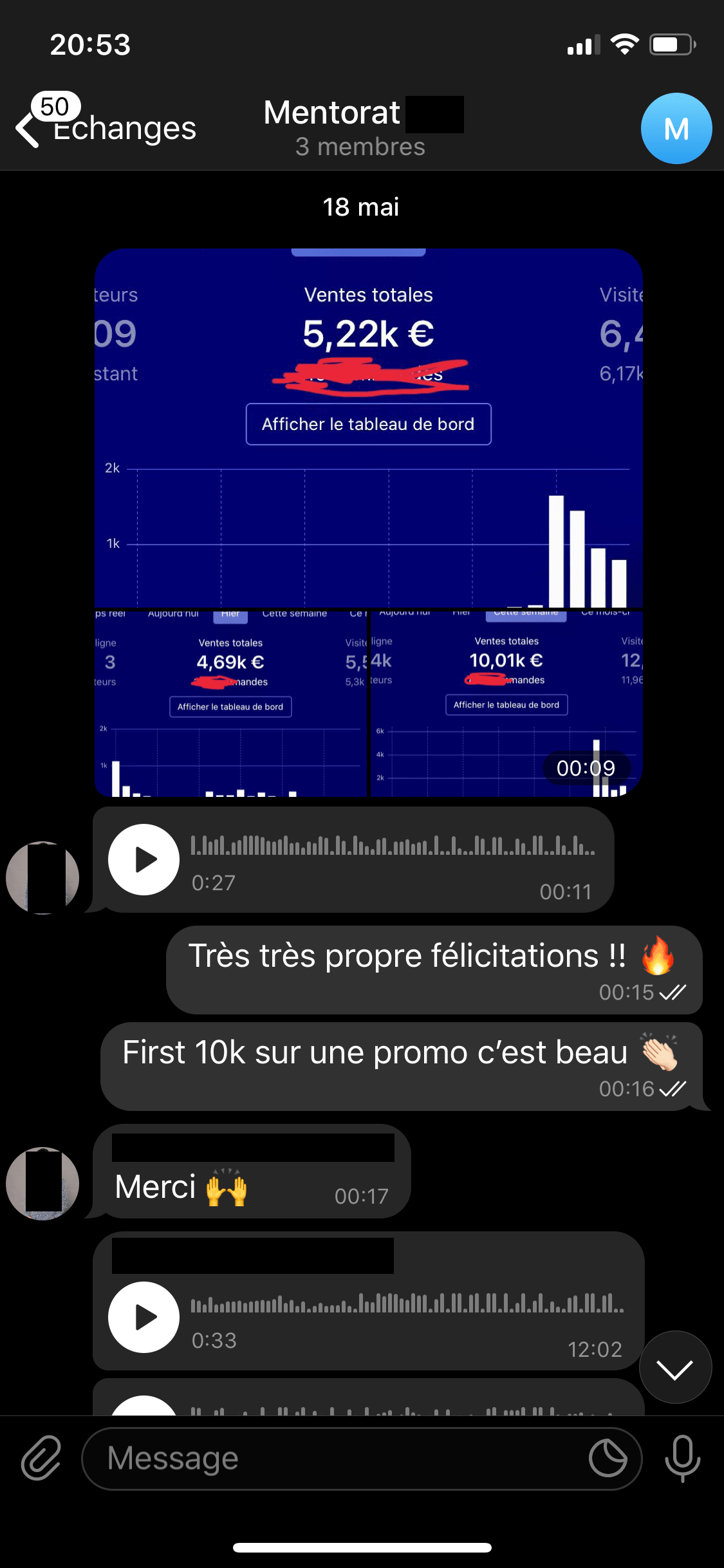Jump to the latest messages arrow
This screenshot has height=1568, width=724.
(675, 1367)
